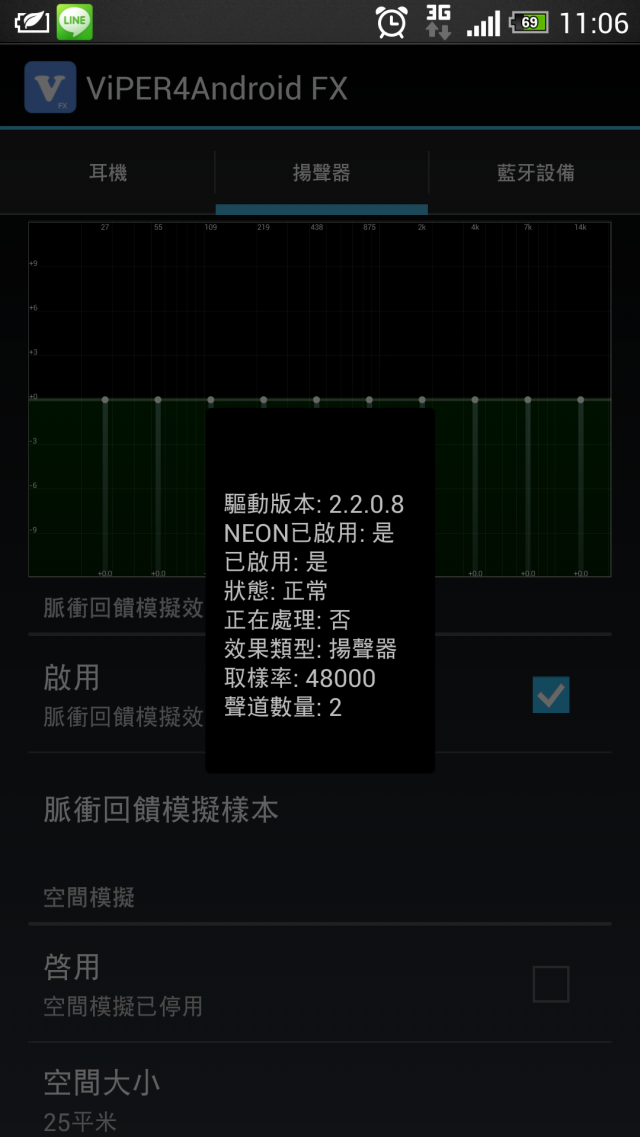The image size is (640, 1138).
Task: Enable the 空間模擬 啓用 checkbox
Action: point(550,984)
